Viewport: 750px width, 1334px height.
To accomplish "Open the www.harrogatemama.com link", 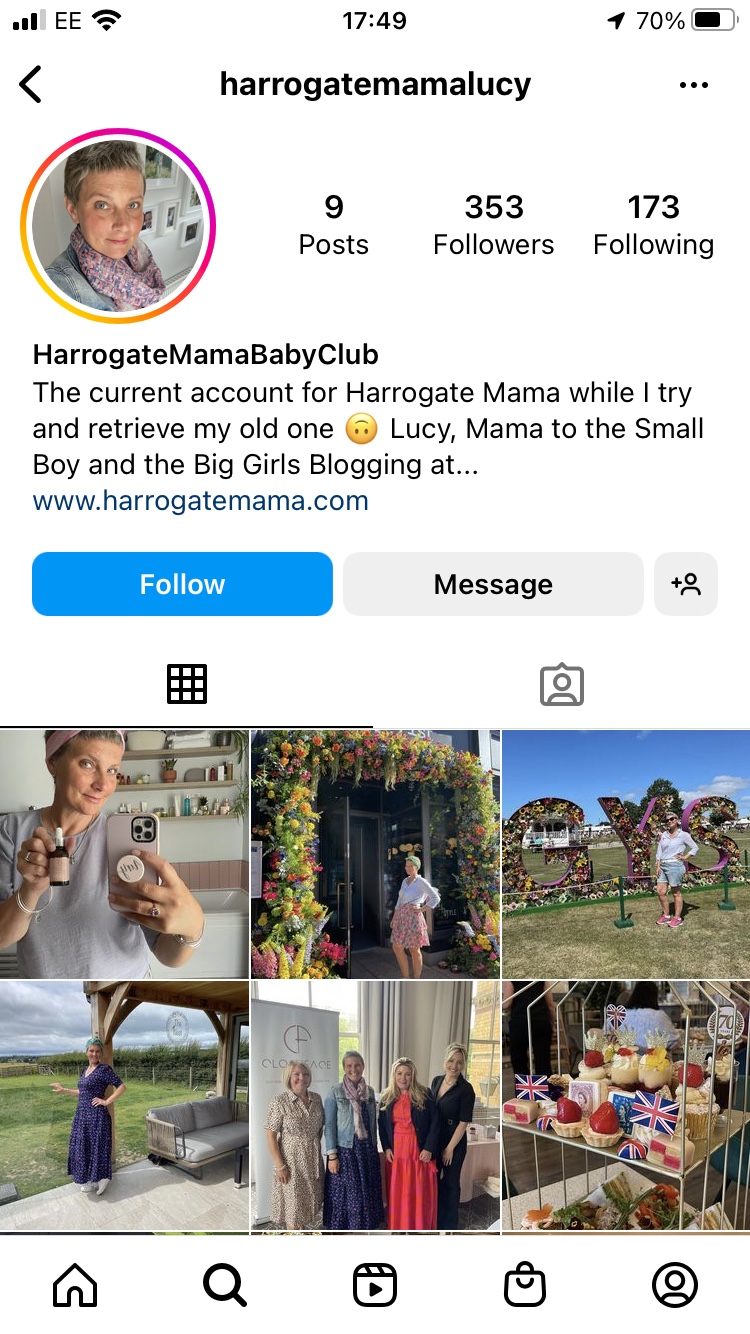I will tap(201, 500).
